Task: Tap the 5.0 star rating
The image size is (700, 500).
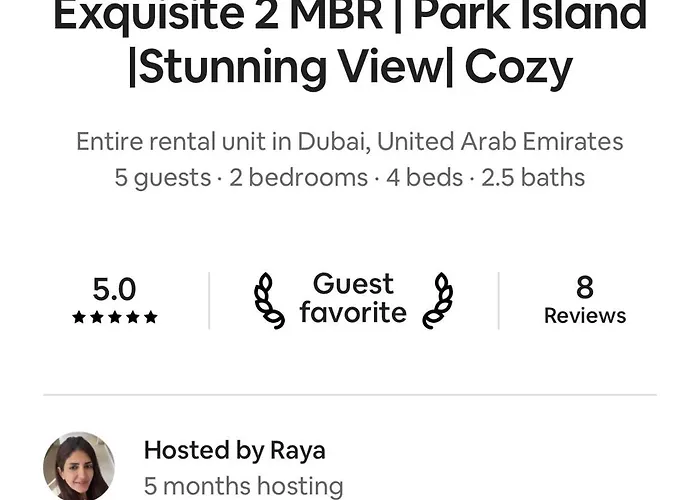Action: pyautogui.click(x=114, y=301)
